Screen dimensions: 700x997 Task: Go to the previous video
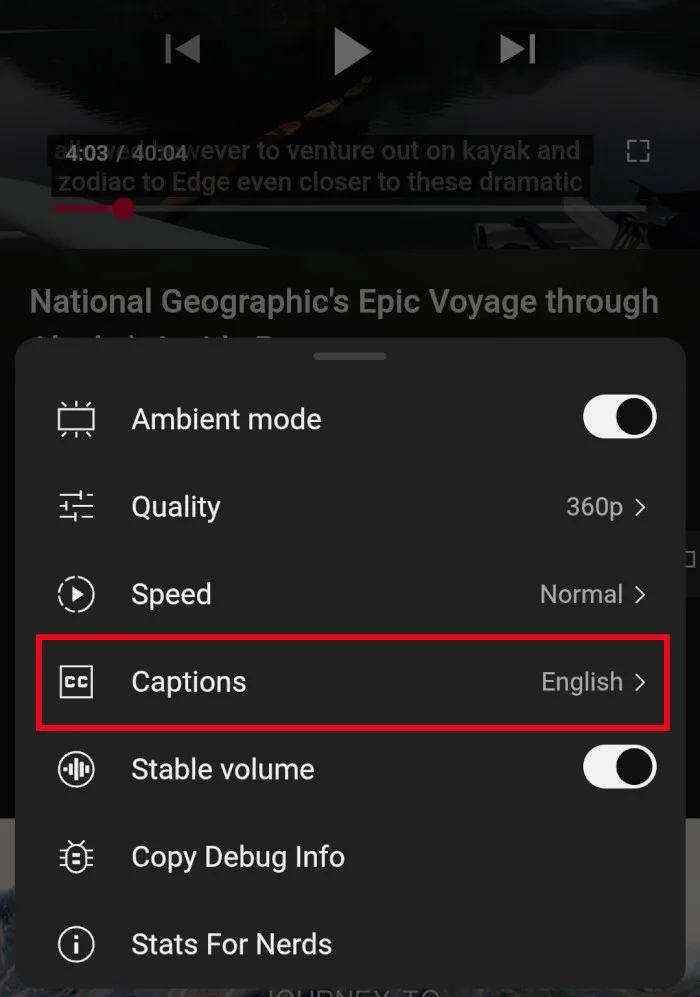pos(183,48)
